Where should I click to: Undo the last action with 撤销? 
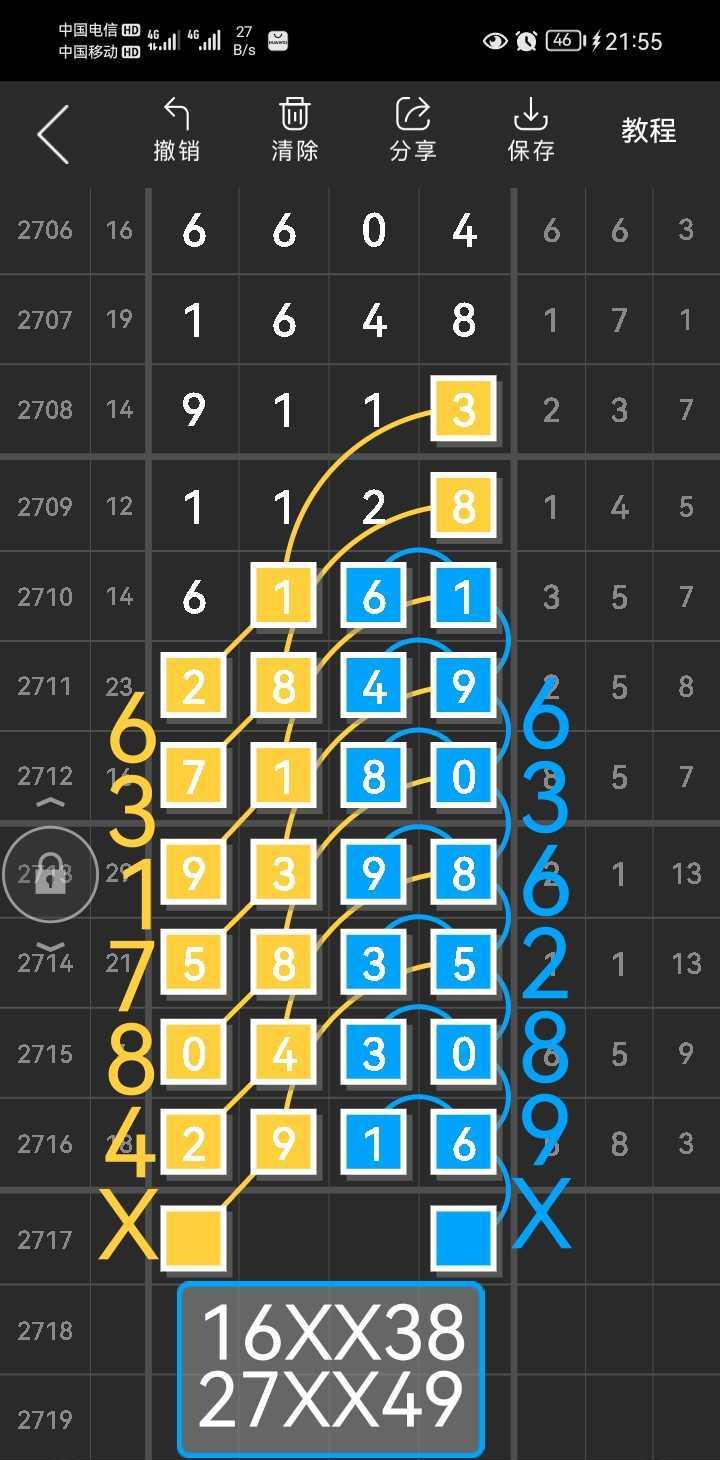pyautogui.click(x=176, y=130)
